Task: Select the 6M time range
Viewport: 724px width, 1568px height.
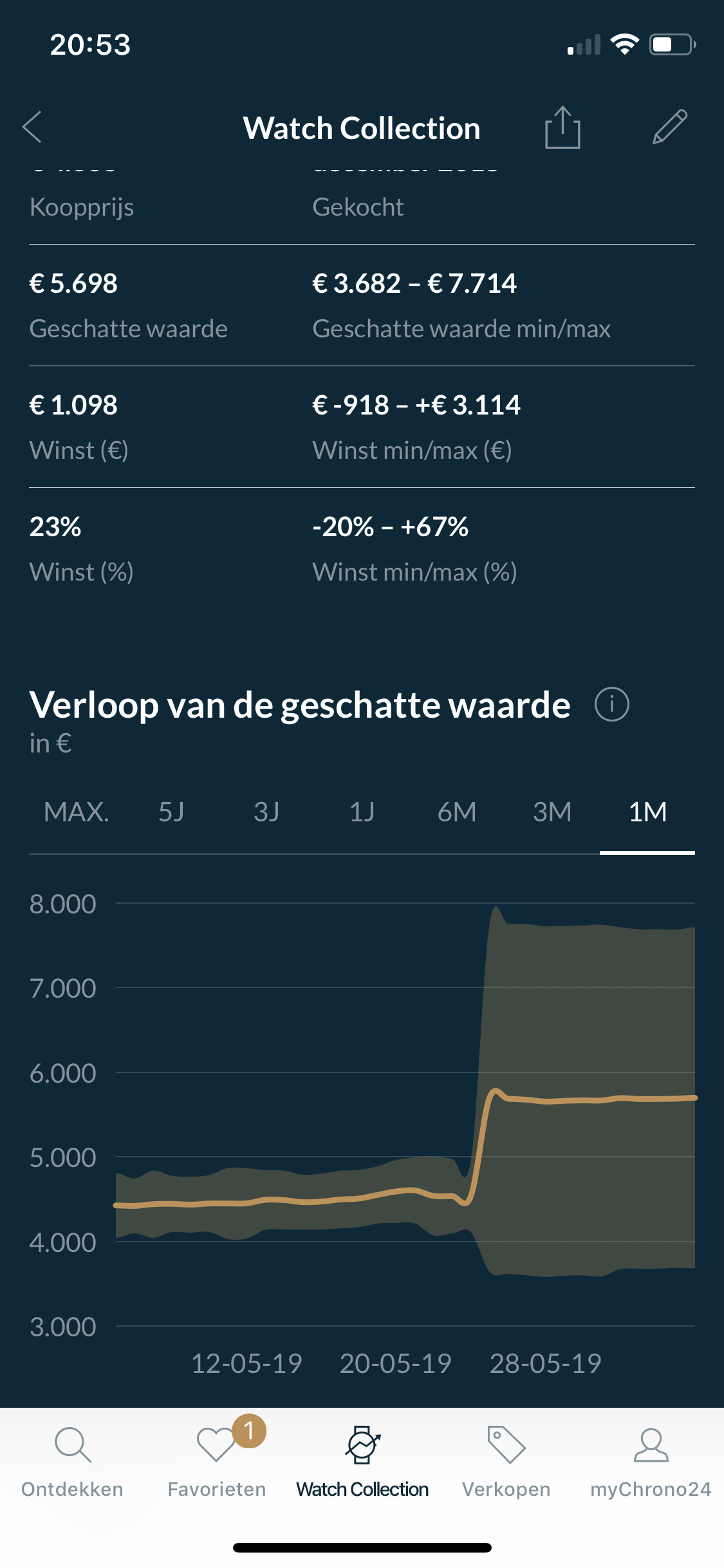Action: [457, 812]
